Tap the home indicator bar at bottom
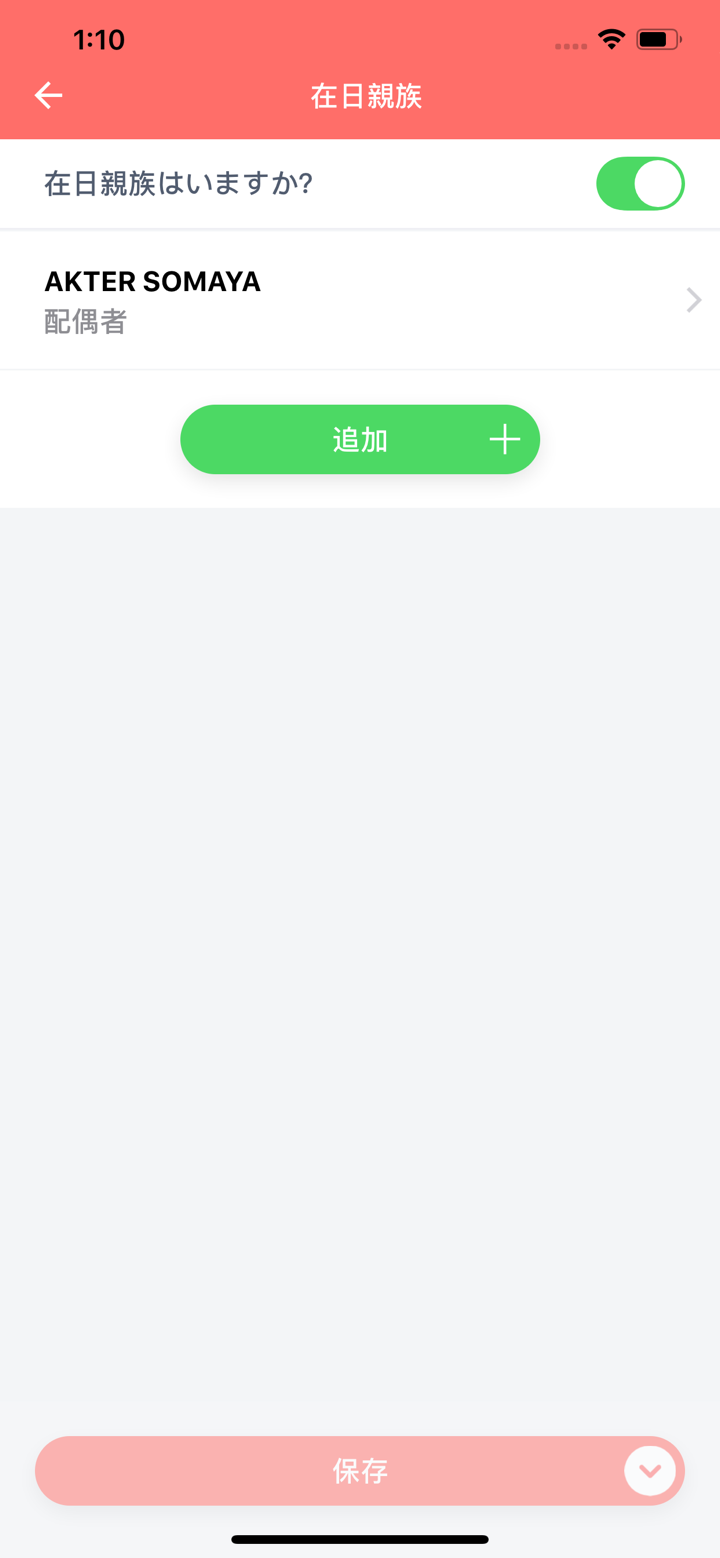Image resolution: width=720 pixels, height=1558 pixels. pos(360,1539)
